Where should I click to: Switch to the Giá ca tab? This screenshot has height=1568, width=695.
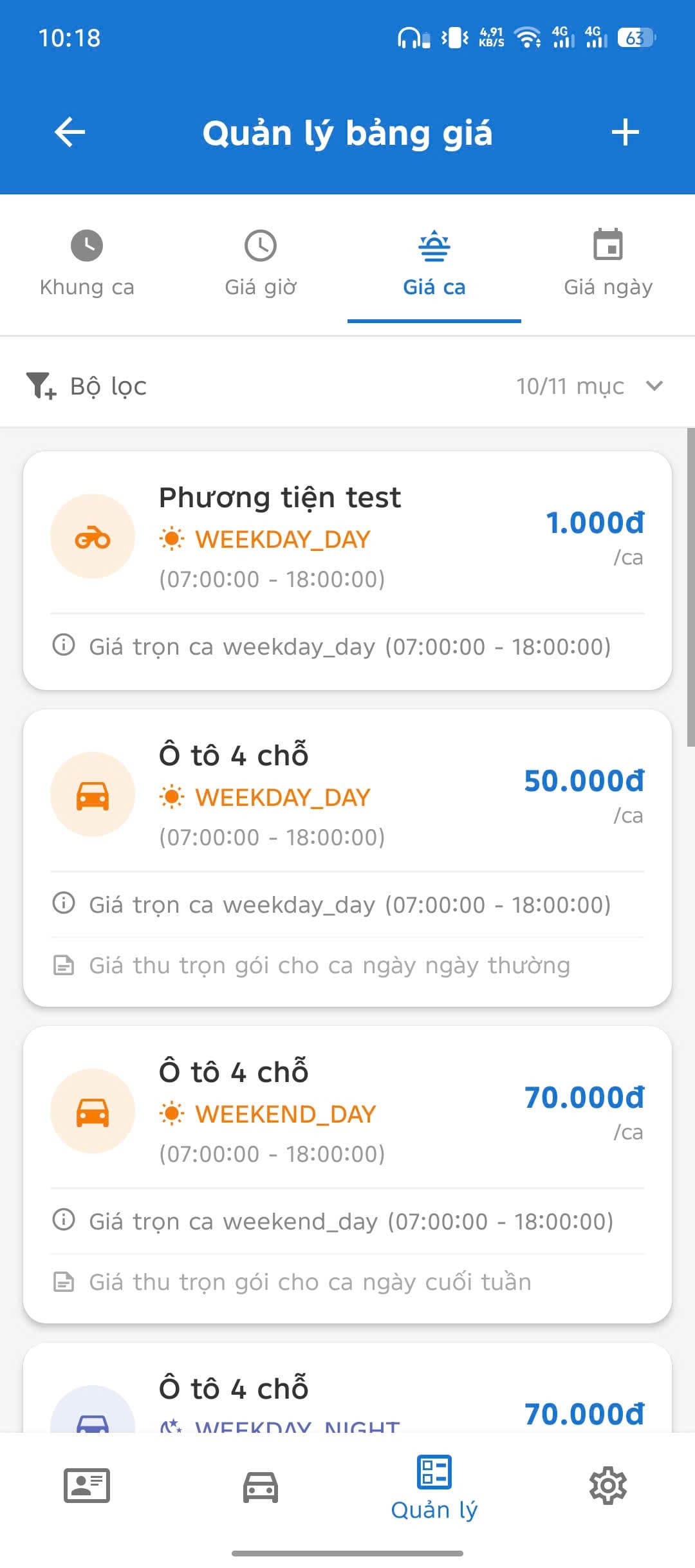(434, 286)
